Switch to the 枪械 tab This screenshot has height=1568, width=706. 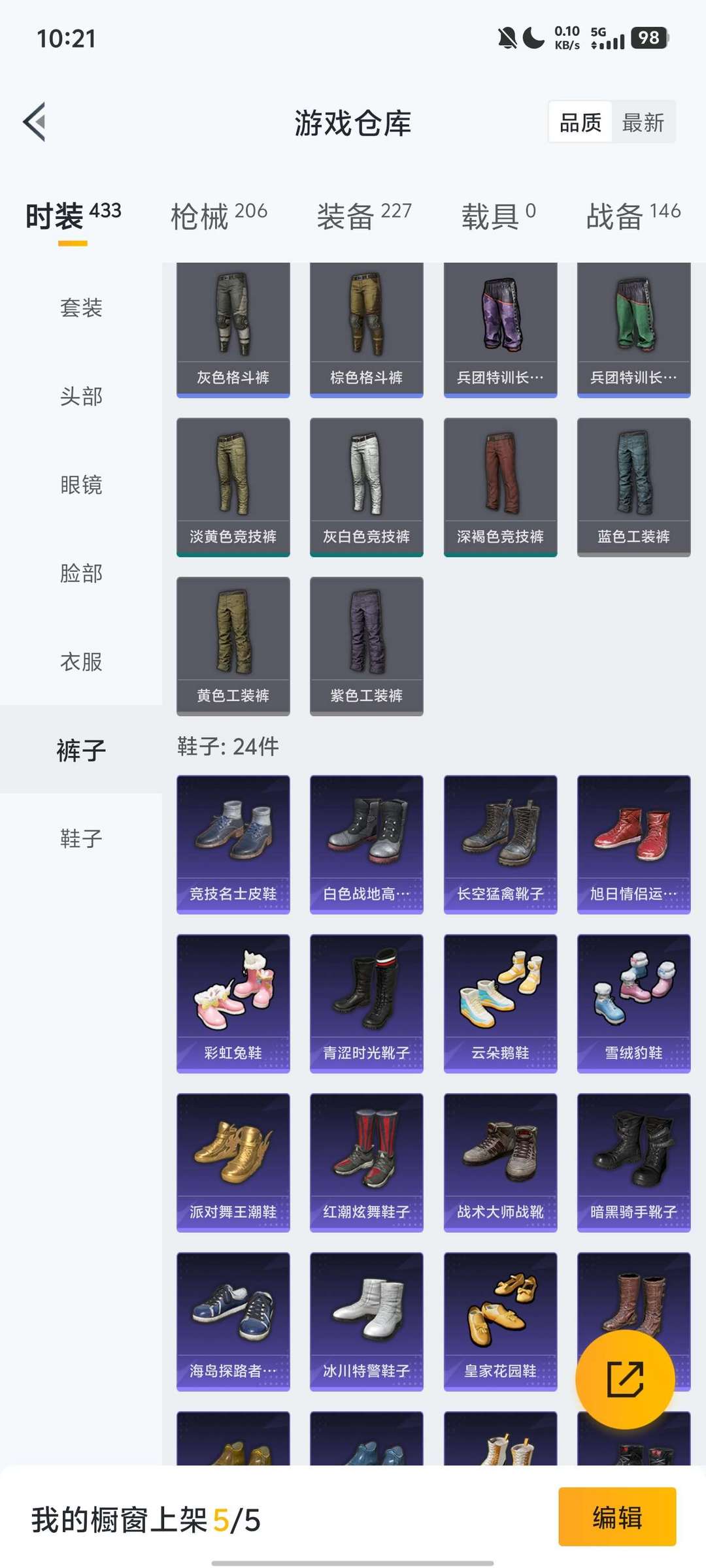coord(218,216)
